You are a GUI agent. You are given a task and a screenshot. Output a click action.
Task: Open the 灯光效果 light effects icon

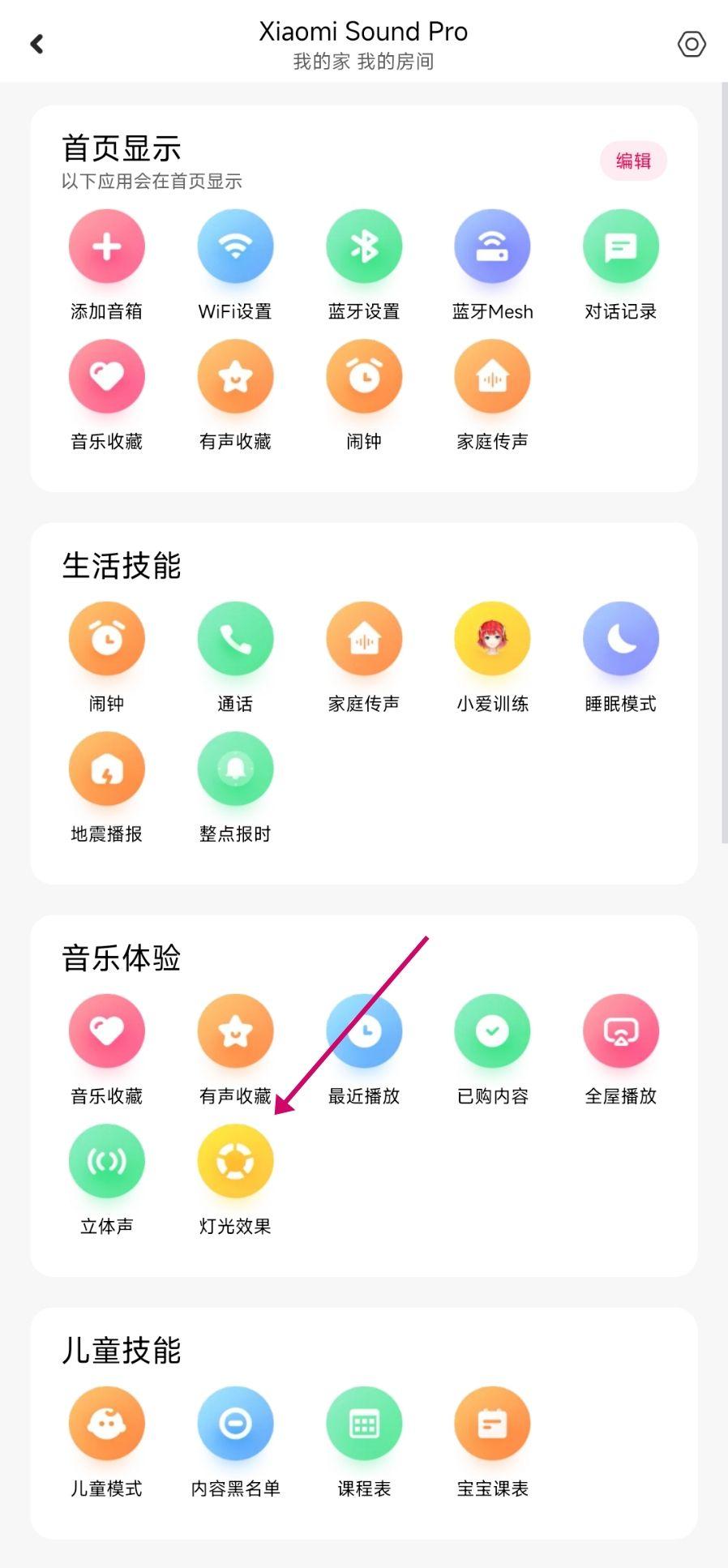coord(235,1161)
